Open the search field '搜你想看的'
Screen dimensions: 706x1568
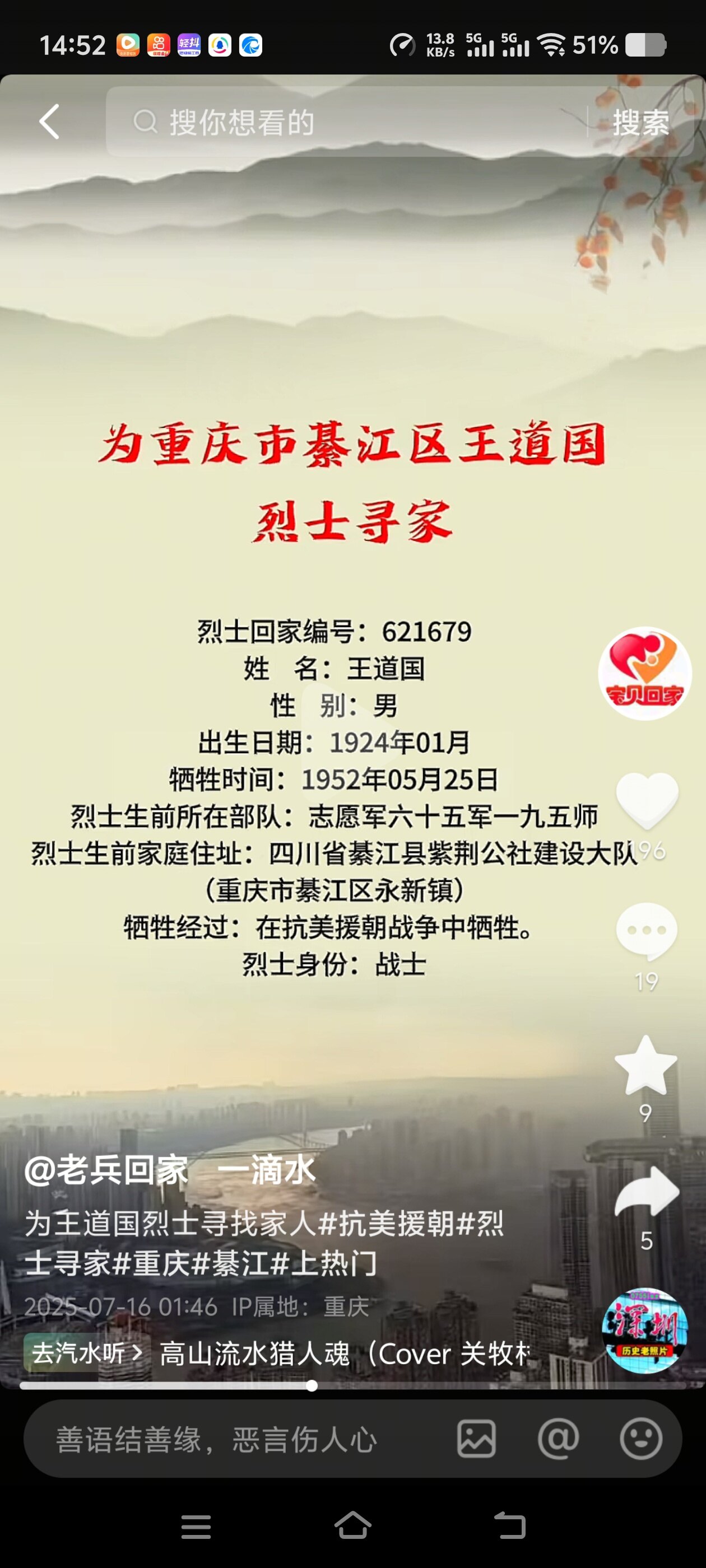[x=341, y=122]
